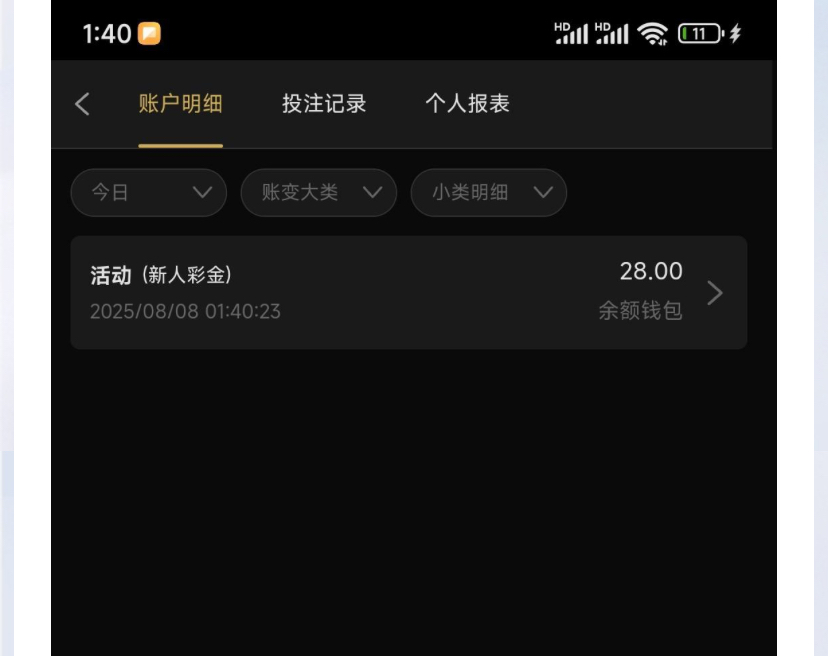Open the 个人报表 tab
Viewport: 828px width, 656px height.
coord(467,104)
